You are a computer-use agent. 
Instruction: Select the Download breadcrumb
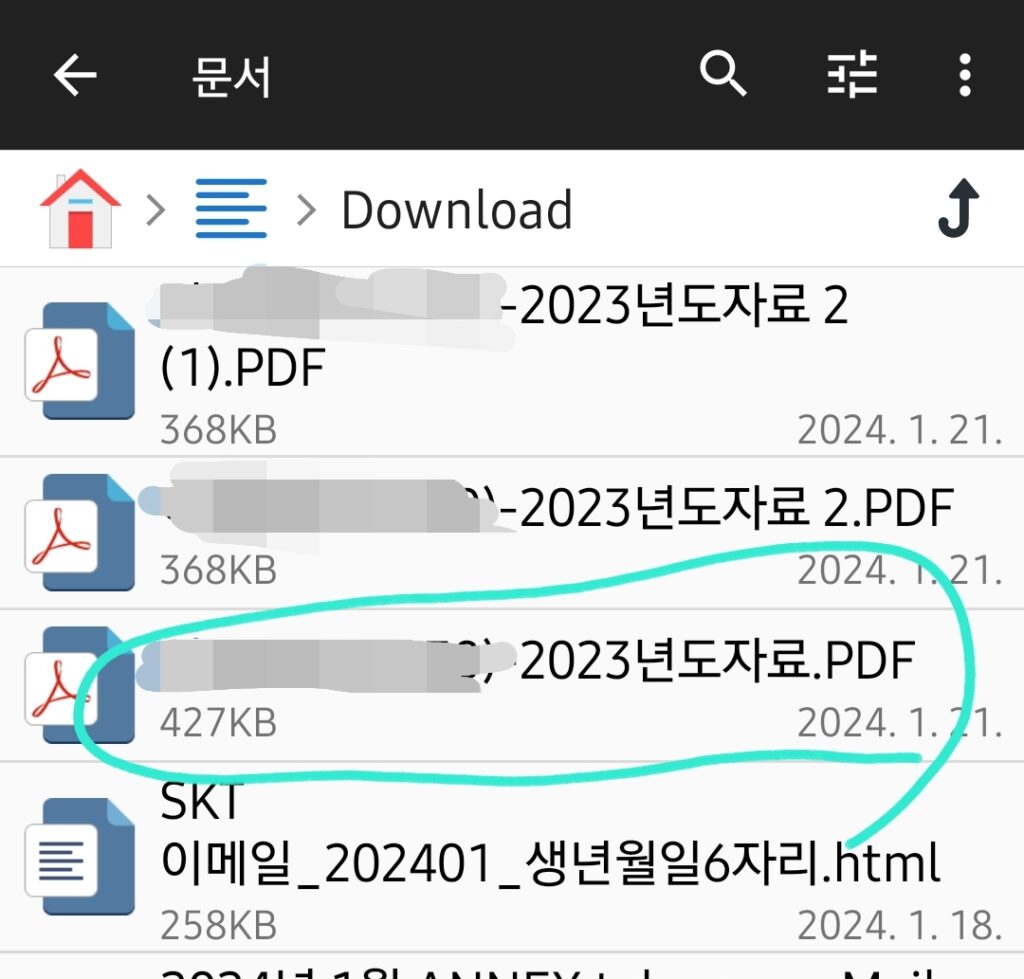456,210
